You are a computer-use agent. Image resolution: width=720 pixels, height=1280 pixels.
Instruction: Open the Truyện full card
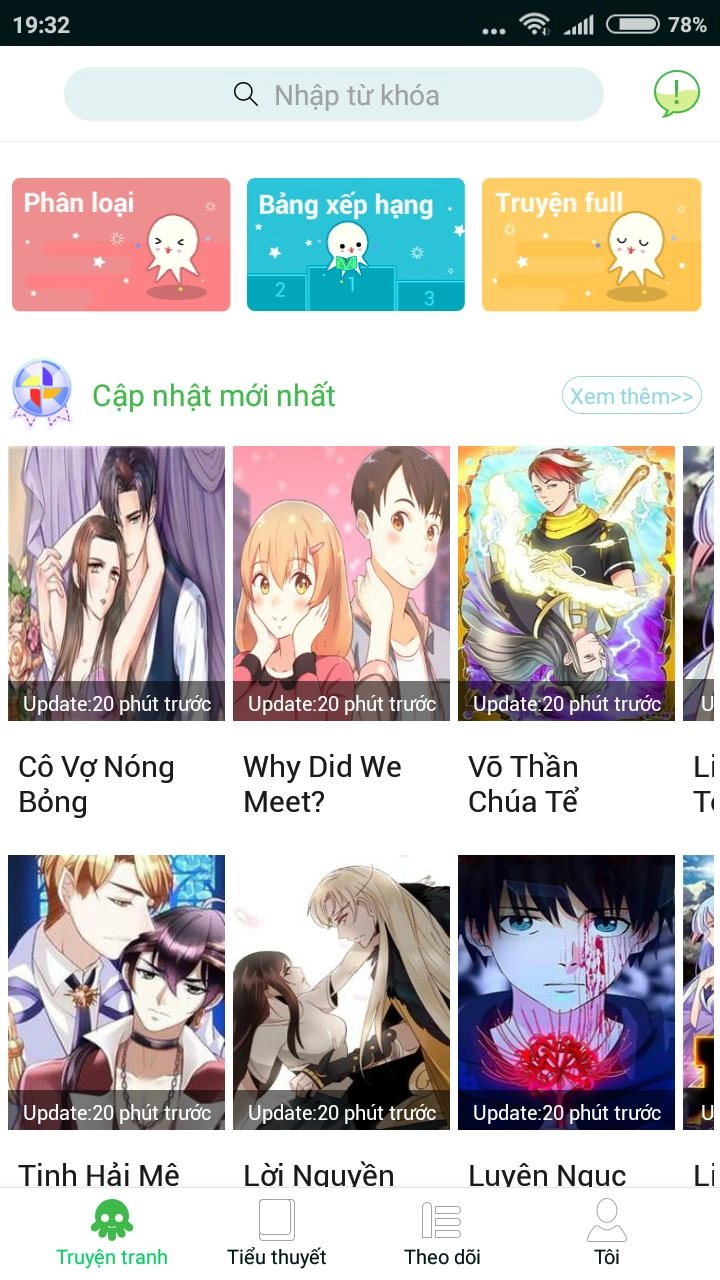590,243
